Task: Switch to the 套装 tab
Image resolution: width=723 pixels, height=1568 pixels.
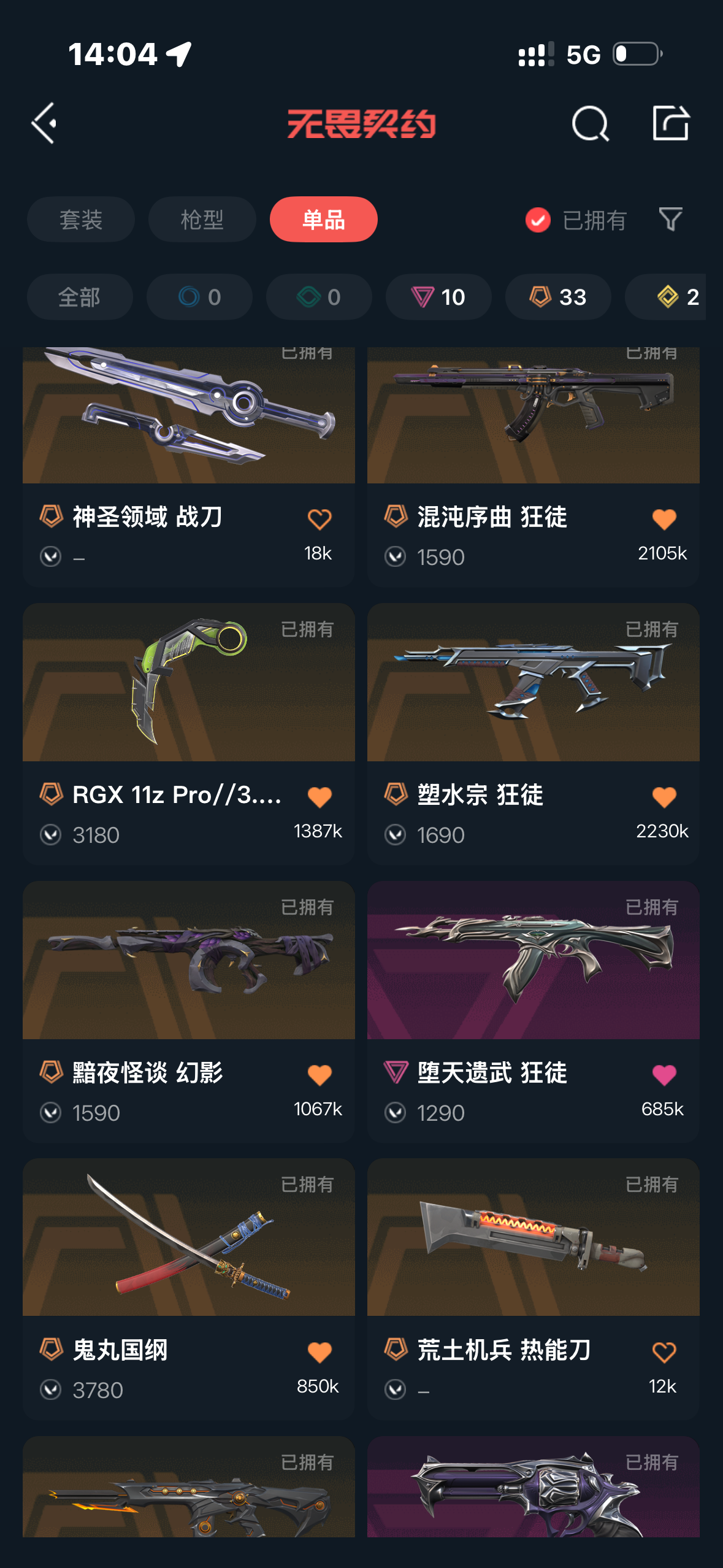Action: [x=81, y=220]
